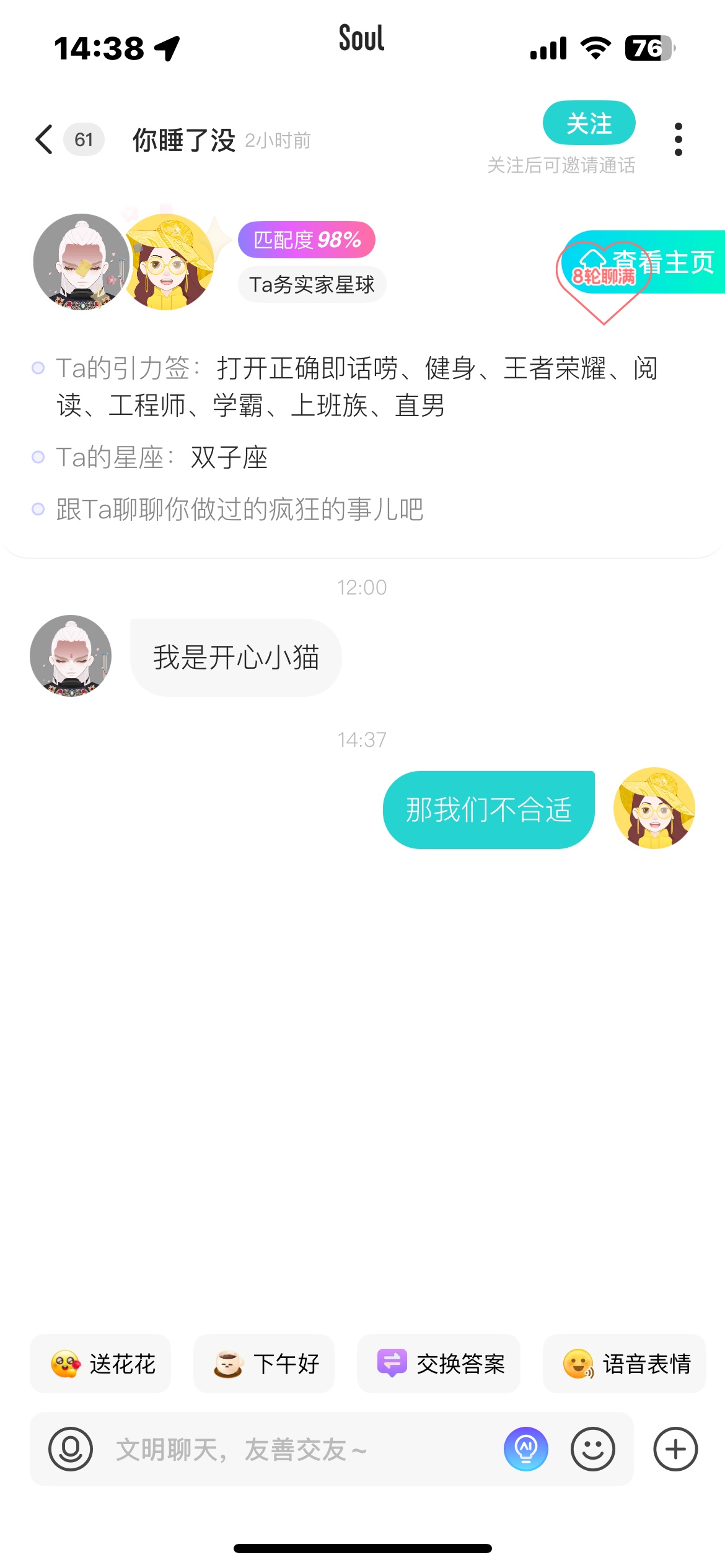Image resolution: width=725 pixels, height=1568 pixels.
Task: Open 查看主页 to view profile
Action: pos(675,262)
